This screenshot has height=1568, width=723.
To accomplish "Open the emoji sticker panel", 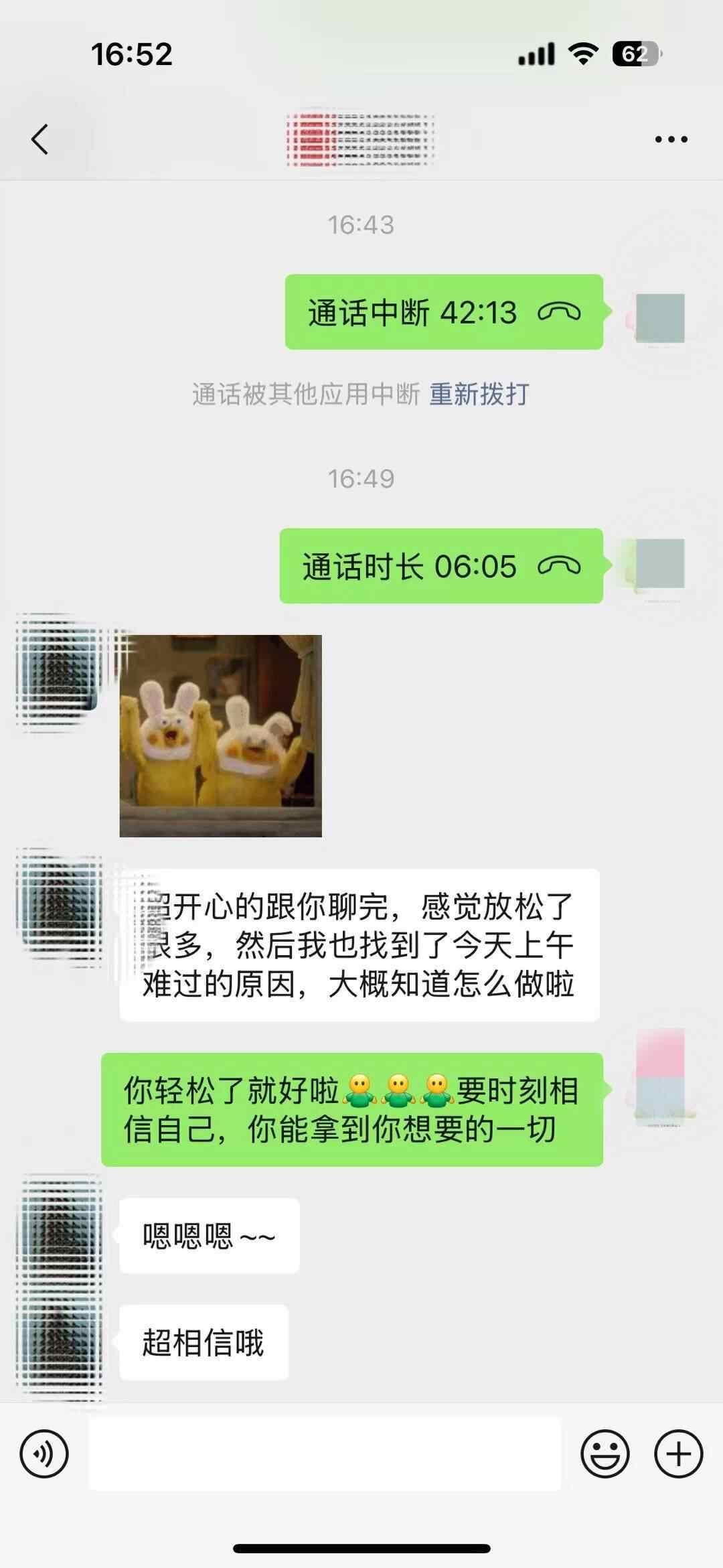I will point(605,1454).
